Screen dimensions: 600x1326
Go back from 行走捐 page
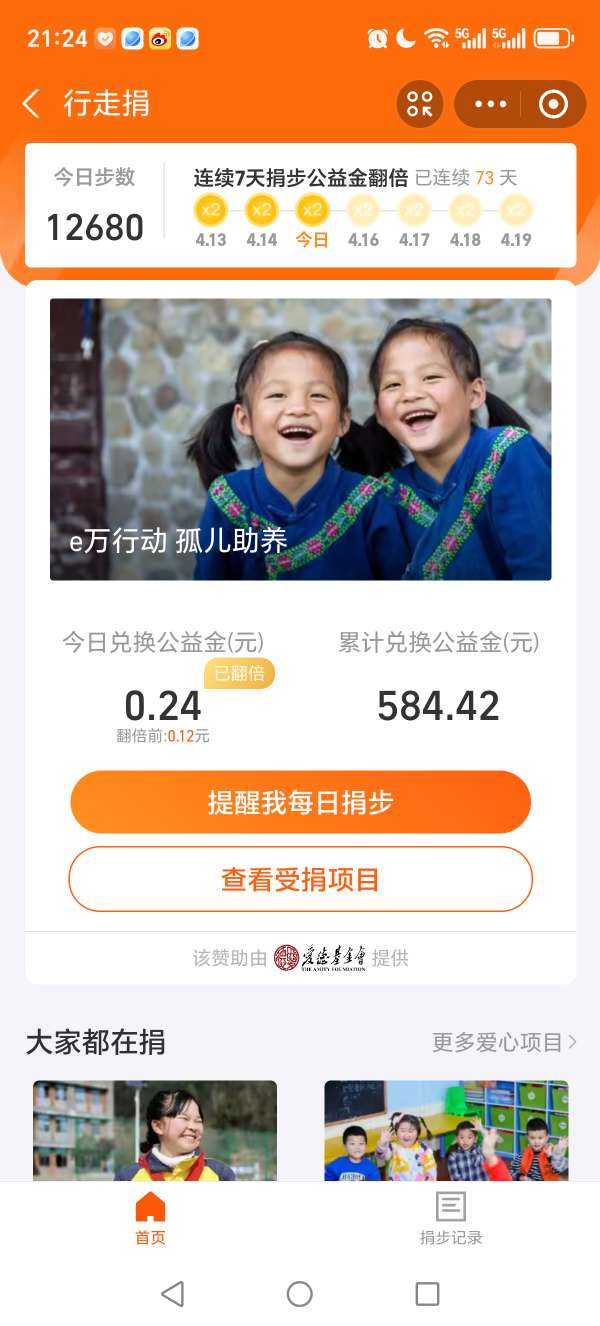[x=31, y=103]
